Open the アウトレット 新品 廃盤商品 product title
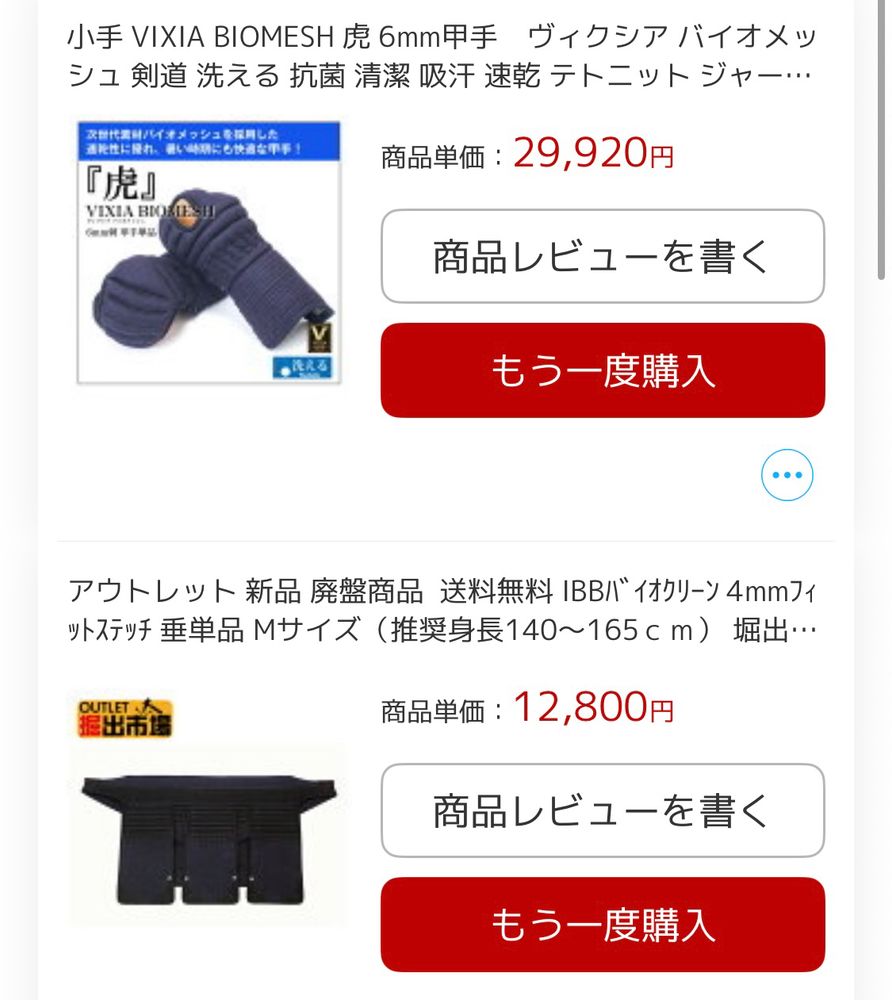The height and width of the screenshot is (1000, 892). tap(441, 611)
